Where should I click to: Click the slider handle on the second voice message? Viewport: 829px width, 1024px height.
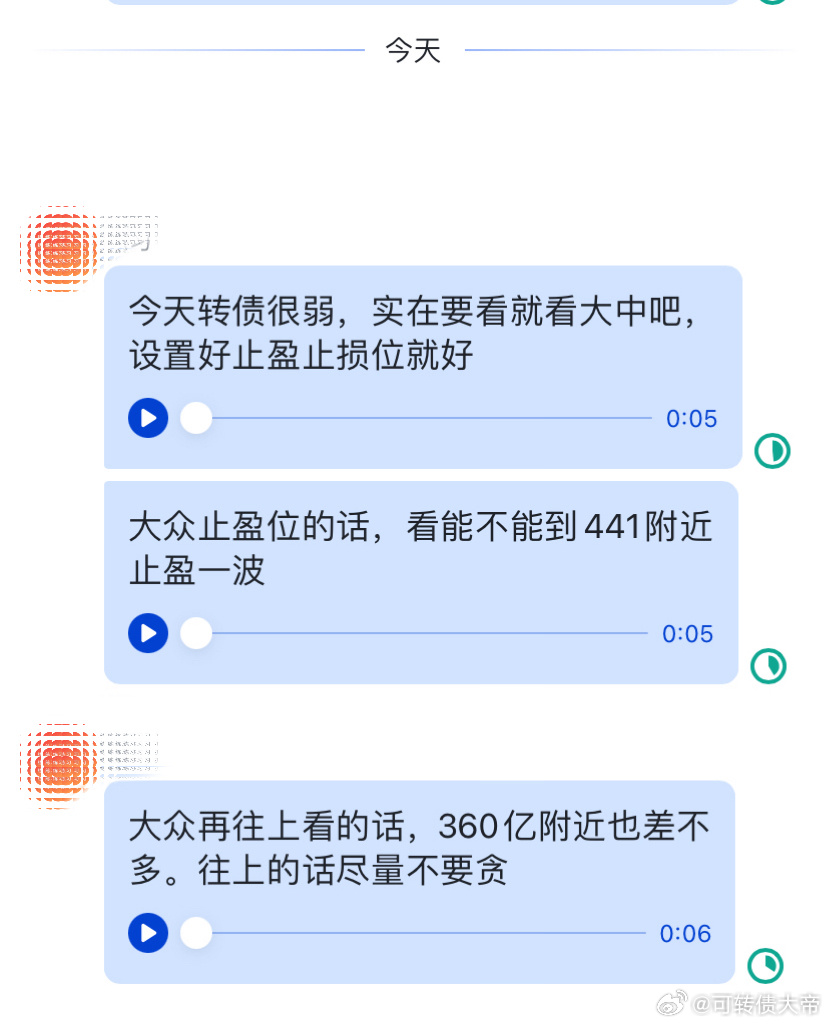[x=196, y=633]
